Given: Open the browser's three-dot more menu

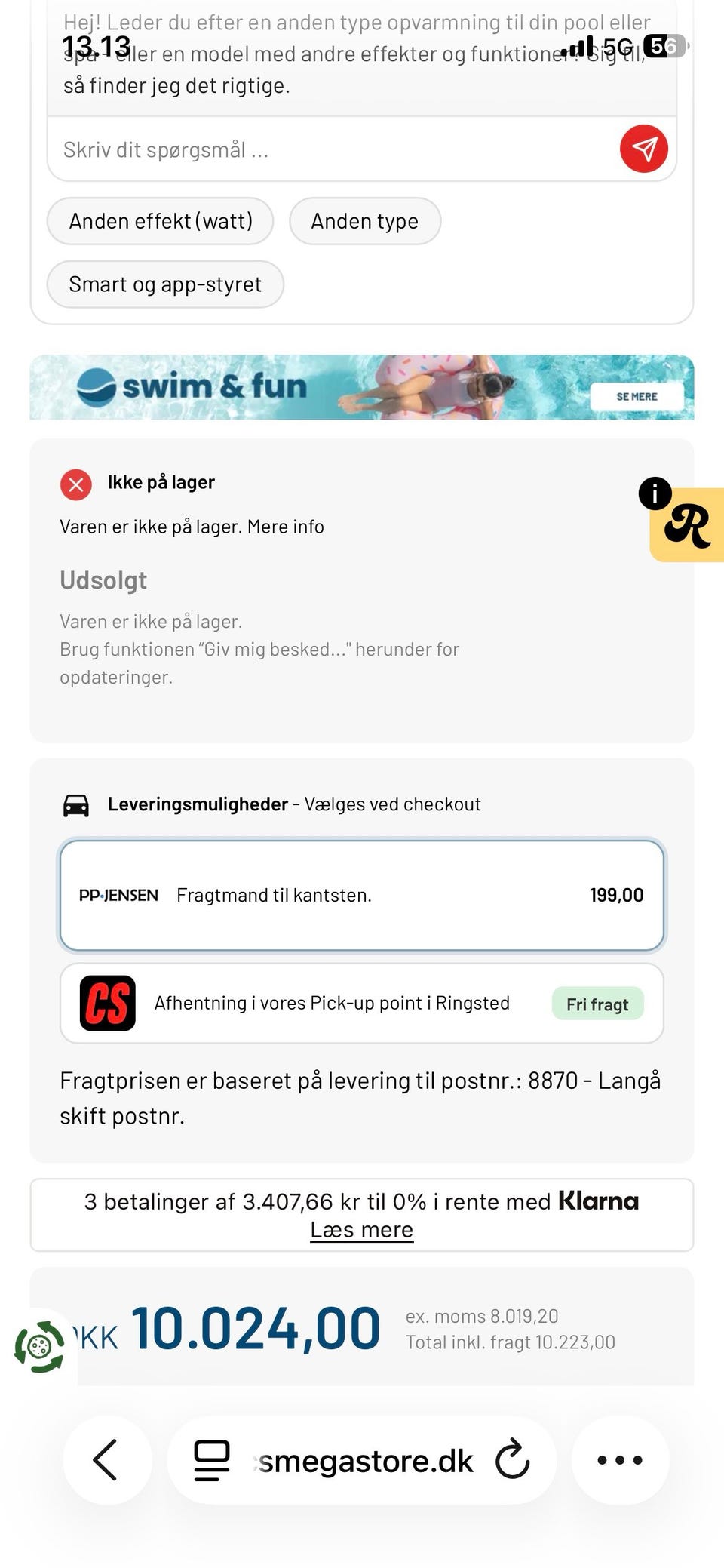Looking at the screenshot, I should 620,1460.
